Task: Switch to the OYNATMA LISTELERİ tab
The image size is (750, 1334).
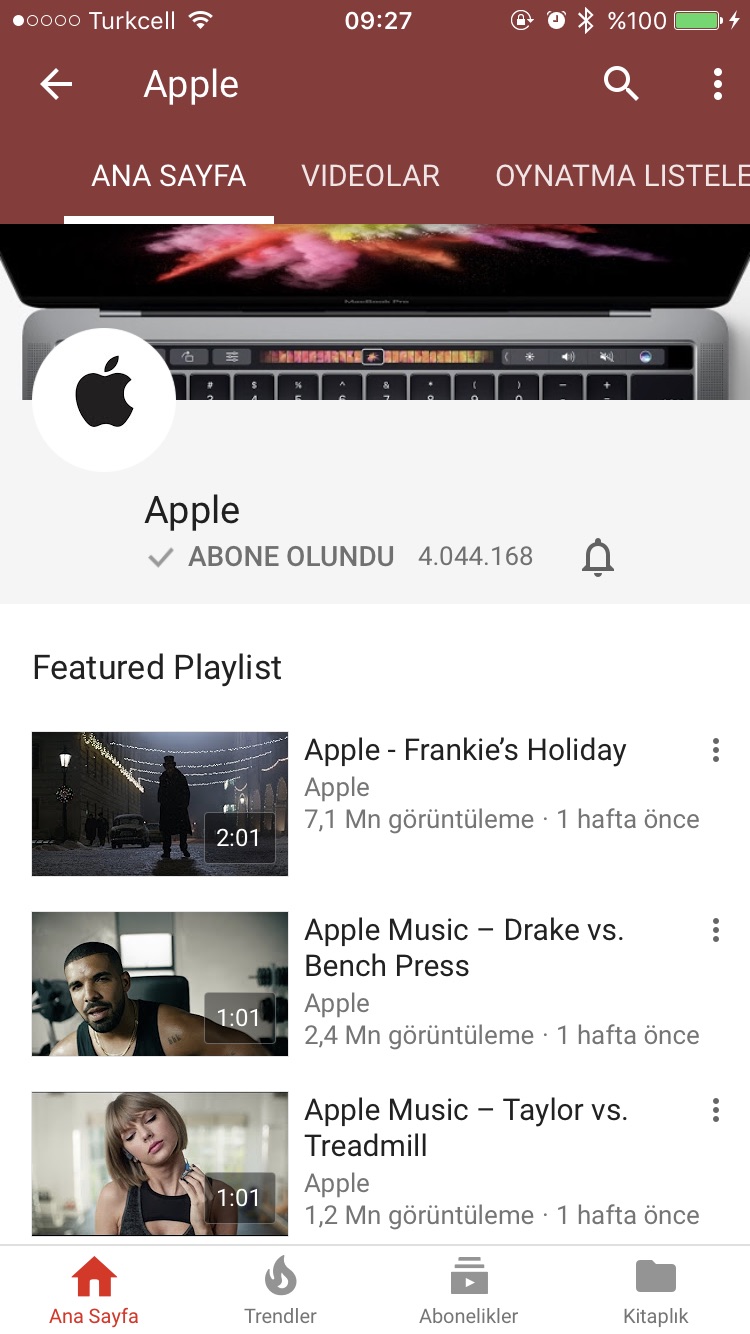Action: point(622,176)
